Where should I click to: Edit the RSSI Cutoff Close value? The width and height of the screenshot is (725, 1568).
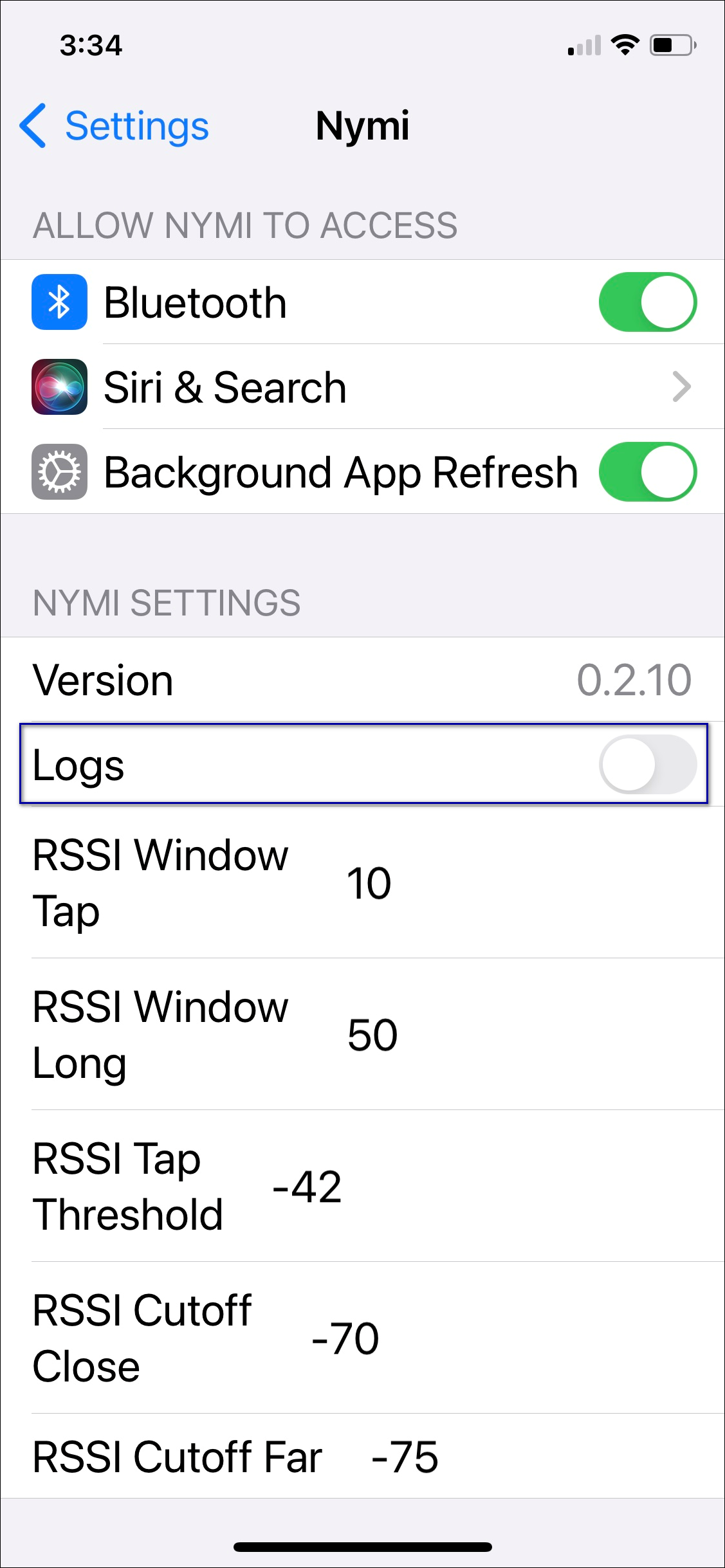pyautogui.click(x=346, y=1338)
